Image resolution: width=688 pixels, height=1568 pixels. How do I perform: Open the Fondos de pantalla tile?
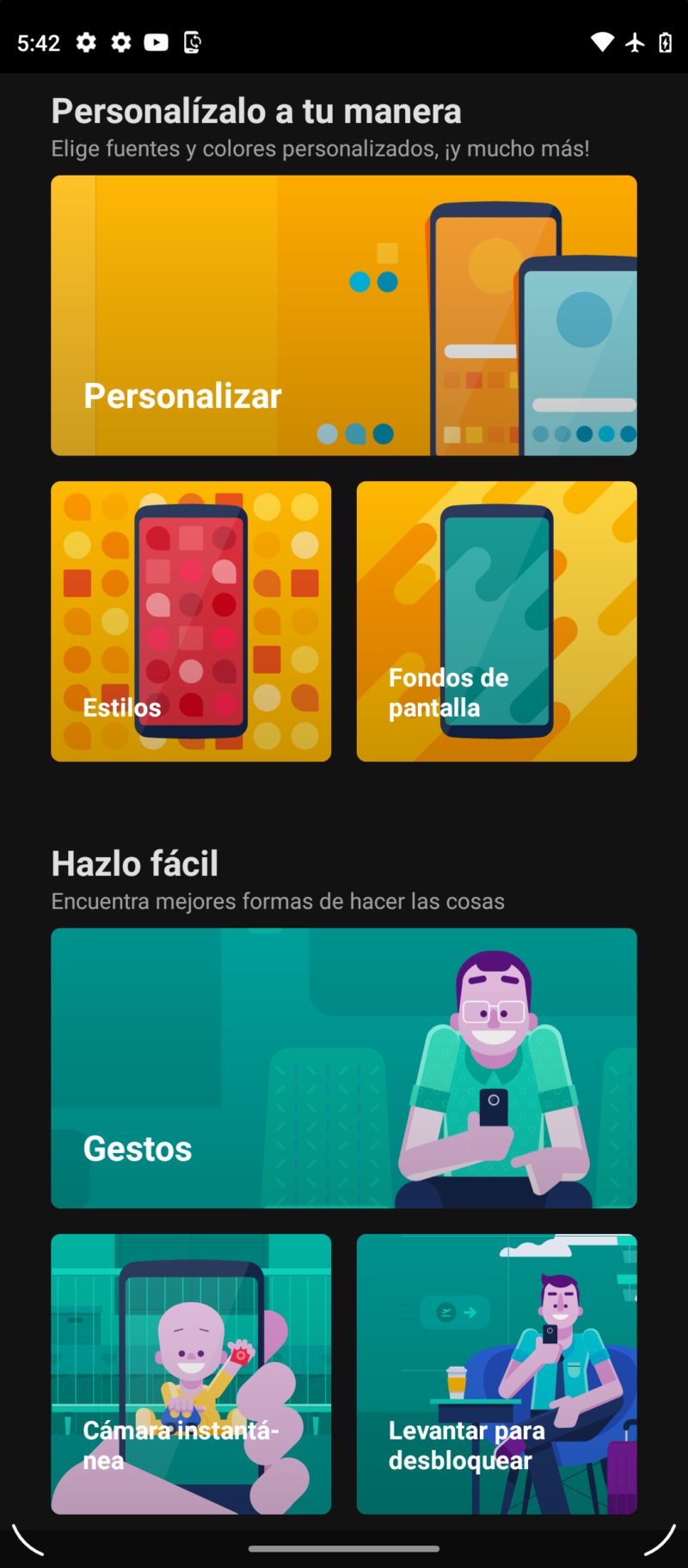pos(497,621)
